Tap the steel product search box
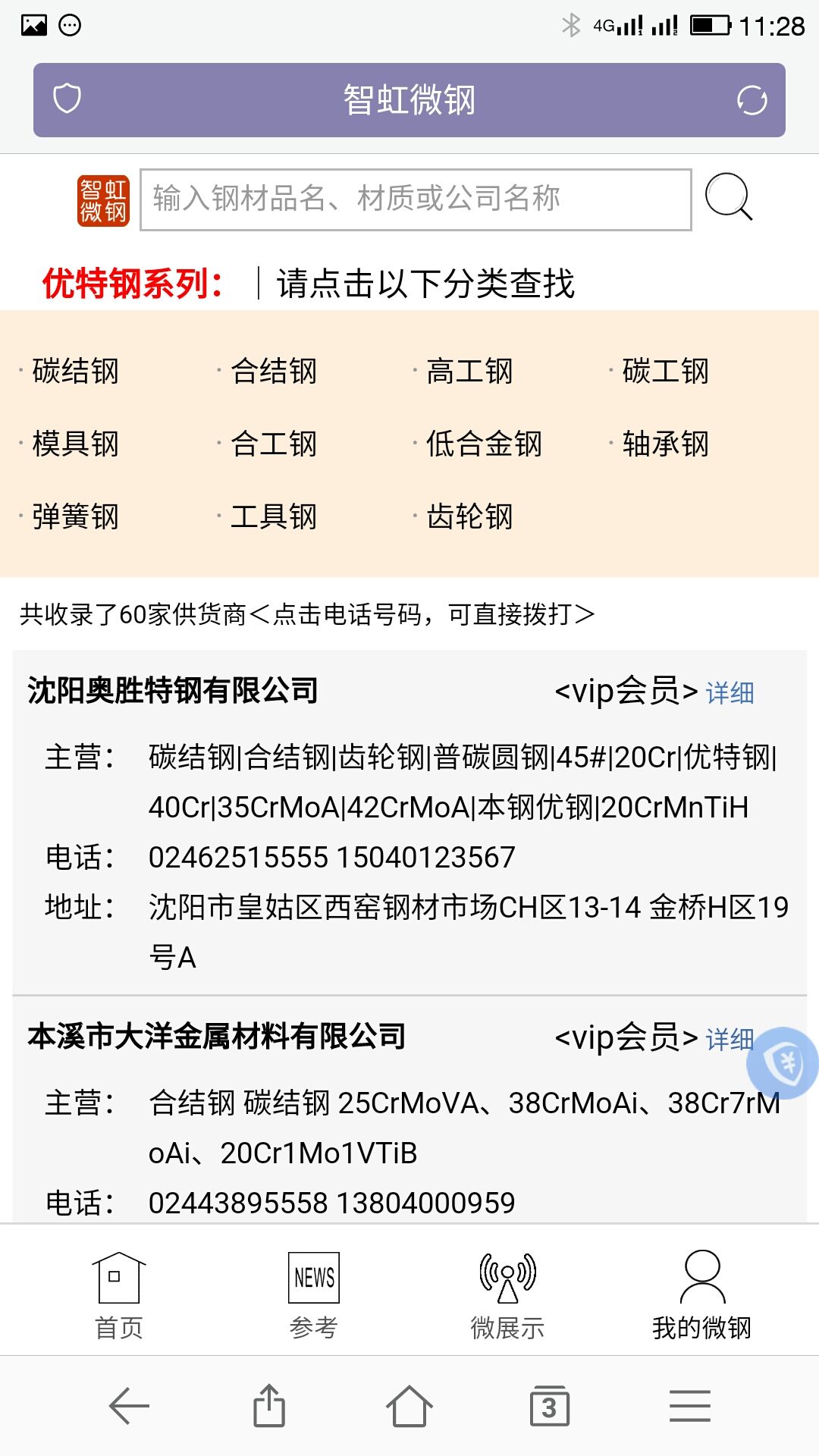 tap(416, 199)
